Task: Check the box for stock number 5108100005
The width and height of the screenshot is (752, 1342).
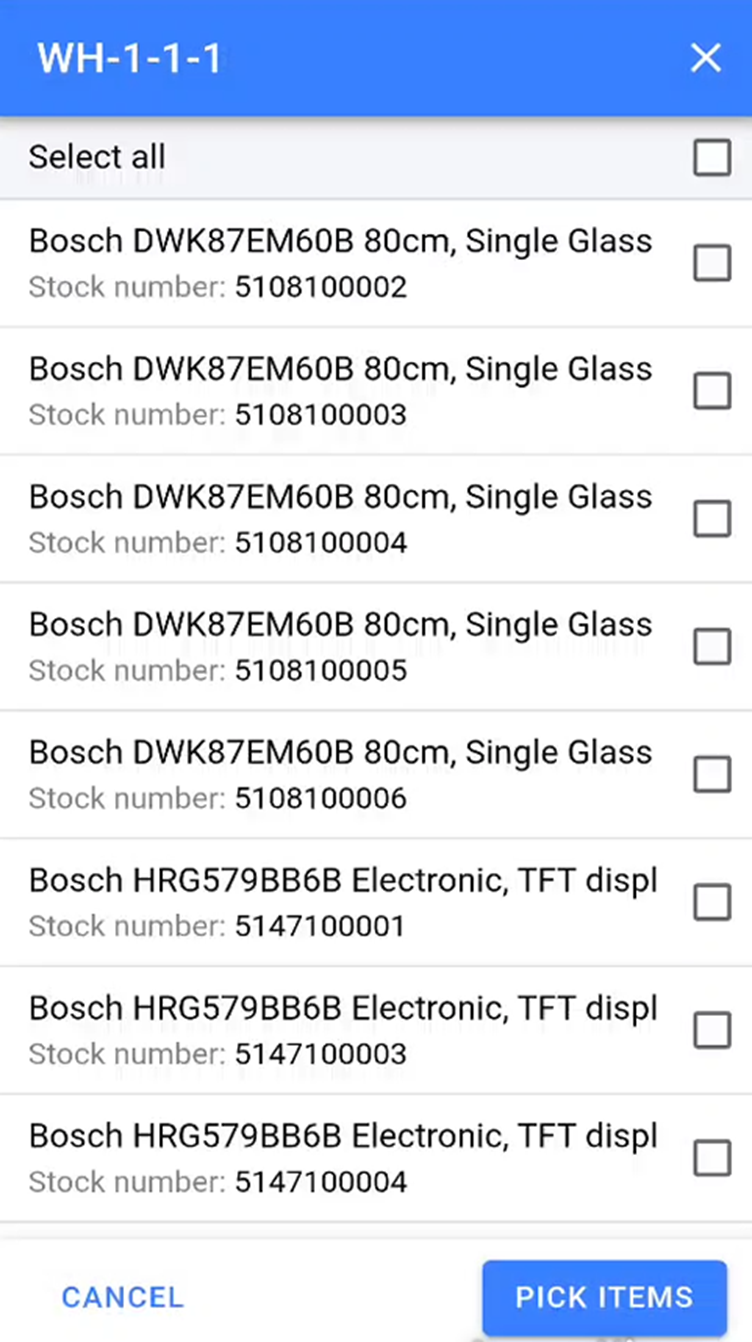Action: click(x=712, y=647)
